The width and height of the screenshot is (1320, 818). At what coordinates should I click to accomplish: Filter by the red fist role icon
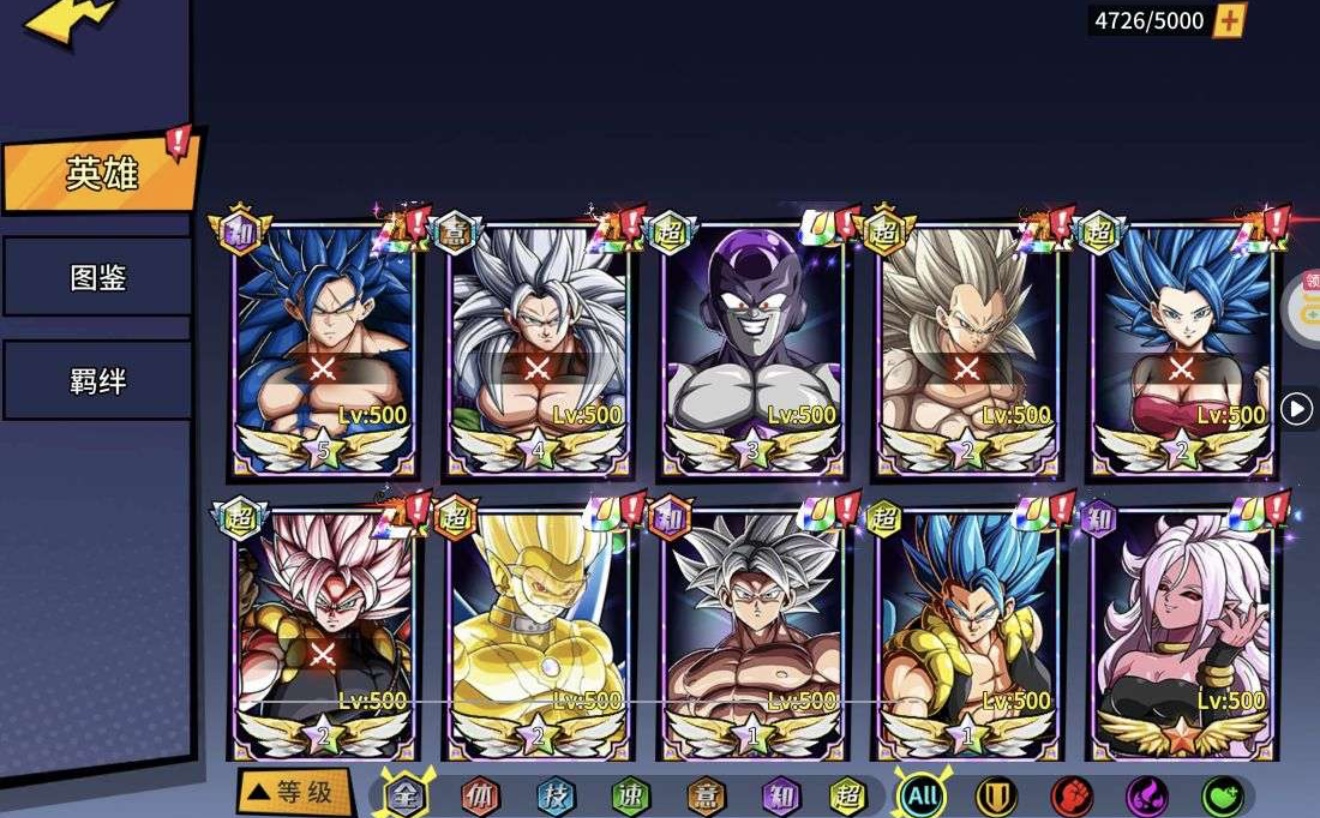point(1071,797)
